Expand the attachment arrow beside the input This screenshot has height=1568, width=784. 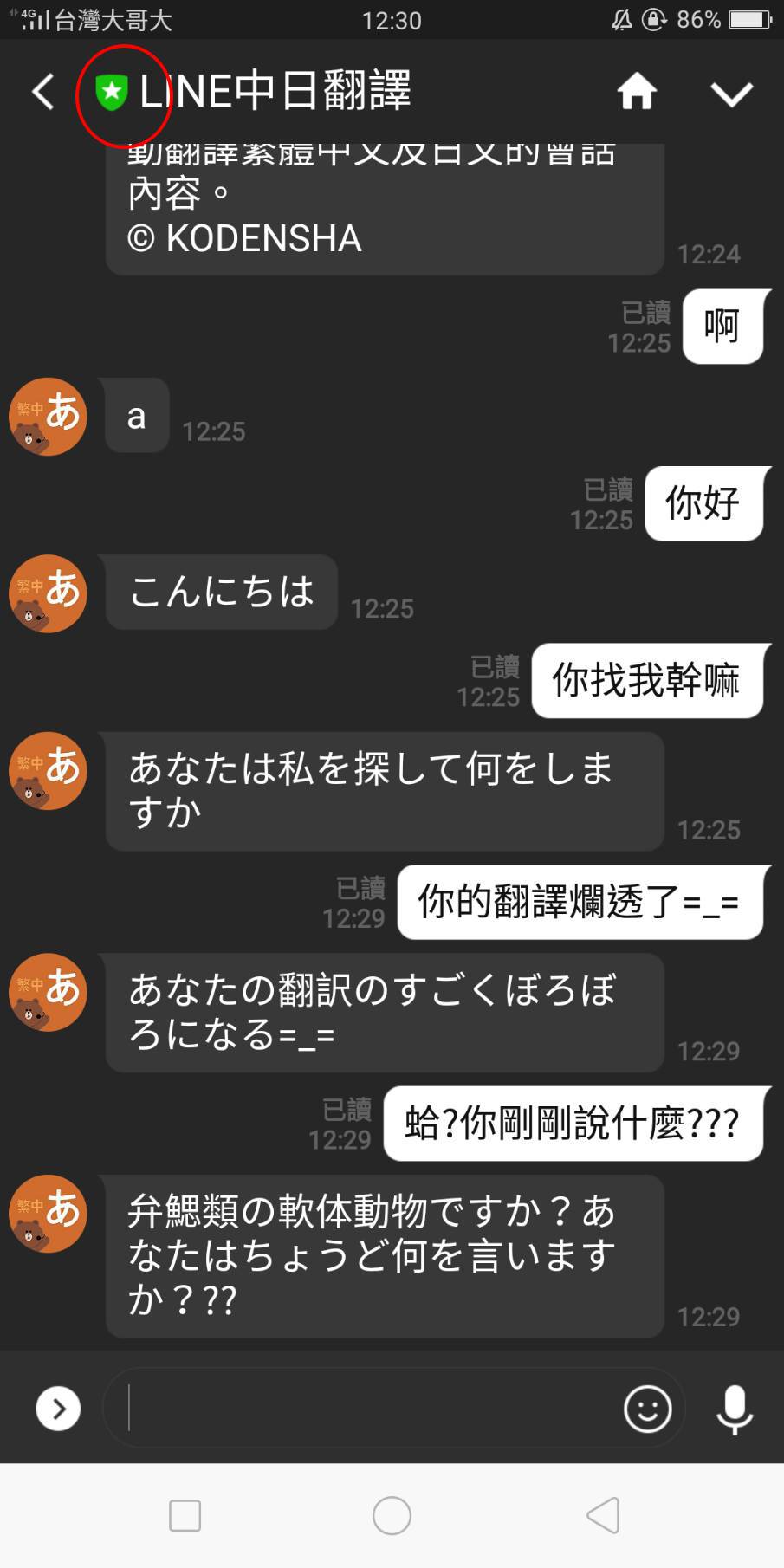(x=58, y=1408)
